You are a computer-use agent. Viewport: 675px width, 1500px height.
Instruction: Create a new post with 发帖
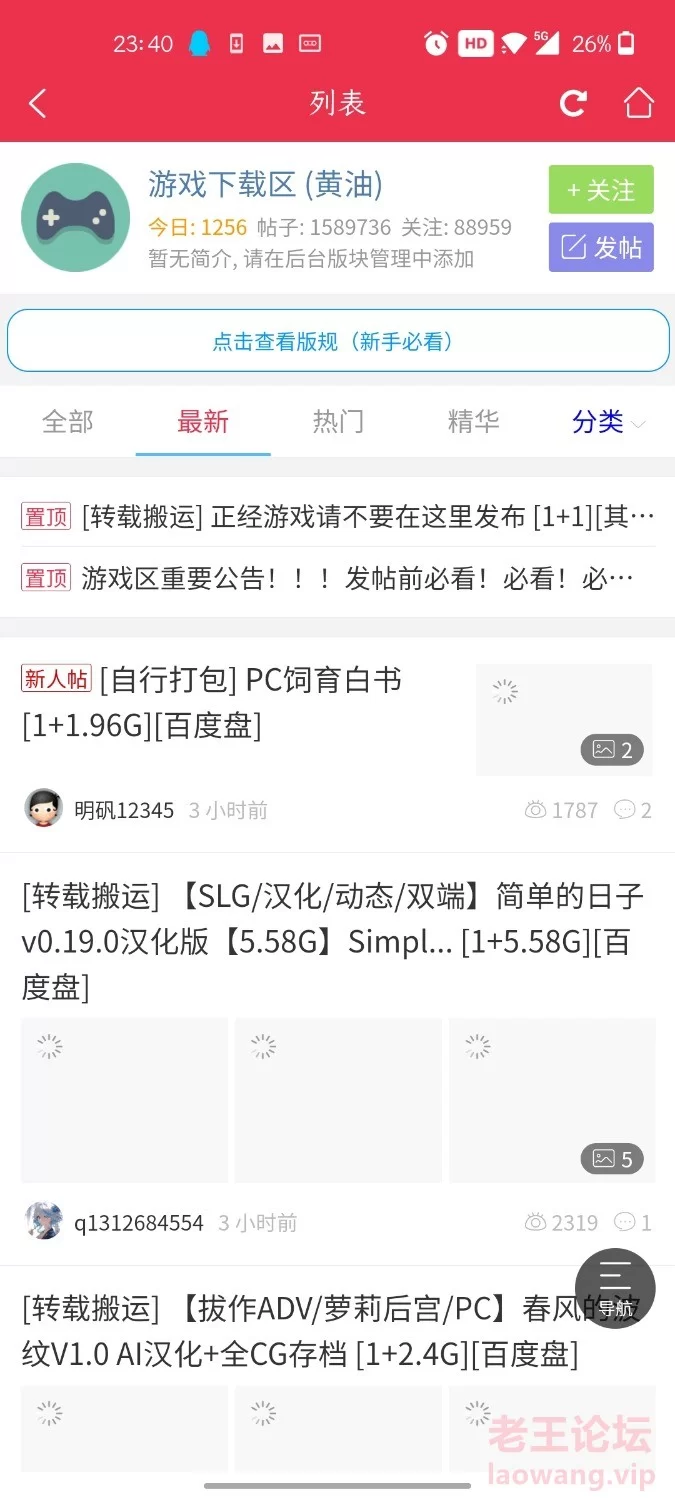[x=601, y=247]
